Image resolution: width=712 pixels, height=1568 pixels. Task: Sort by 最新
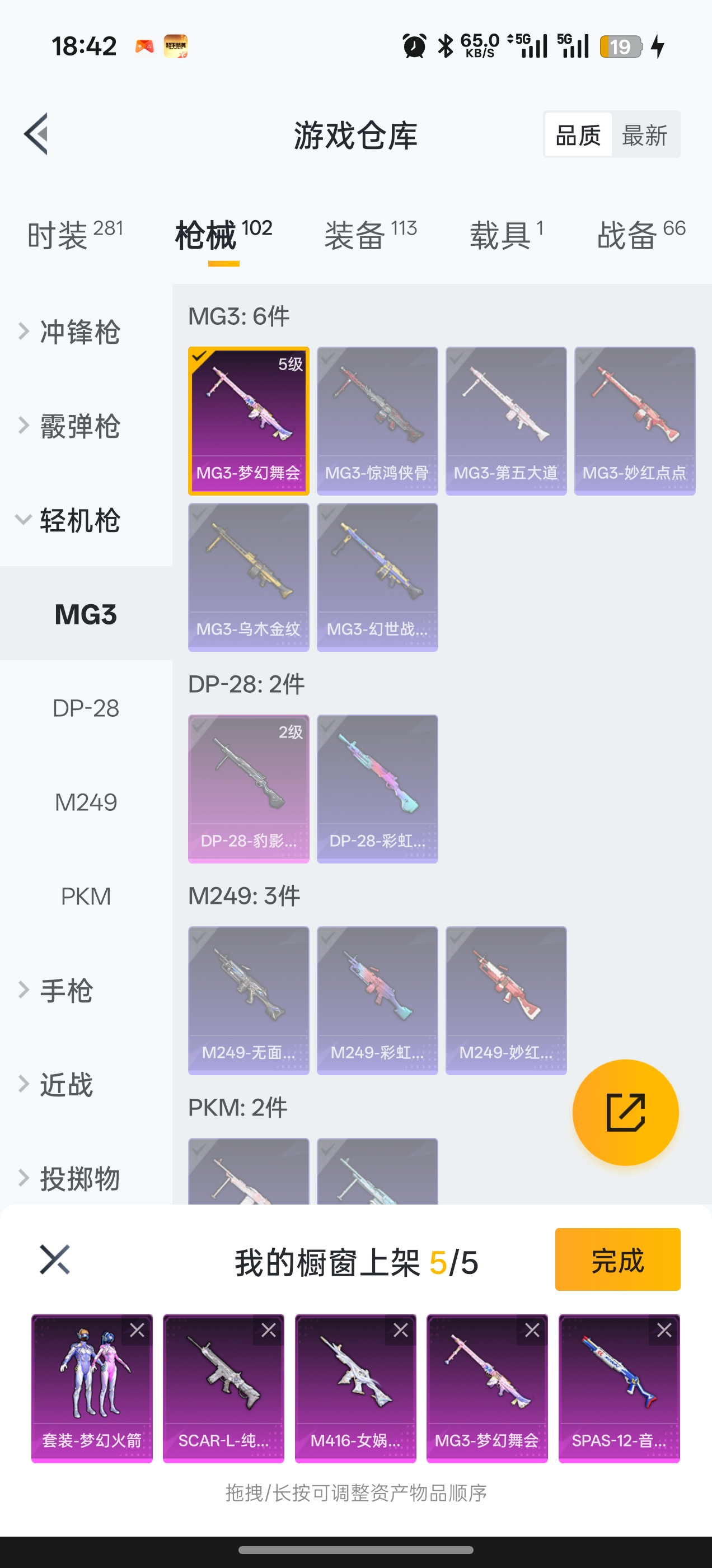coord(644,135)
